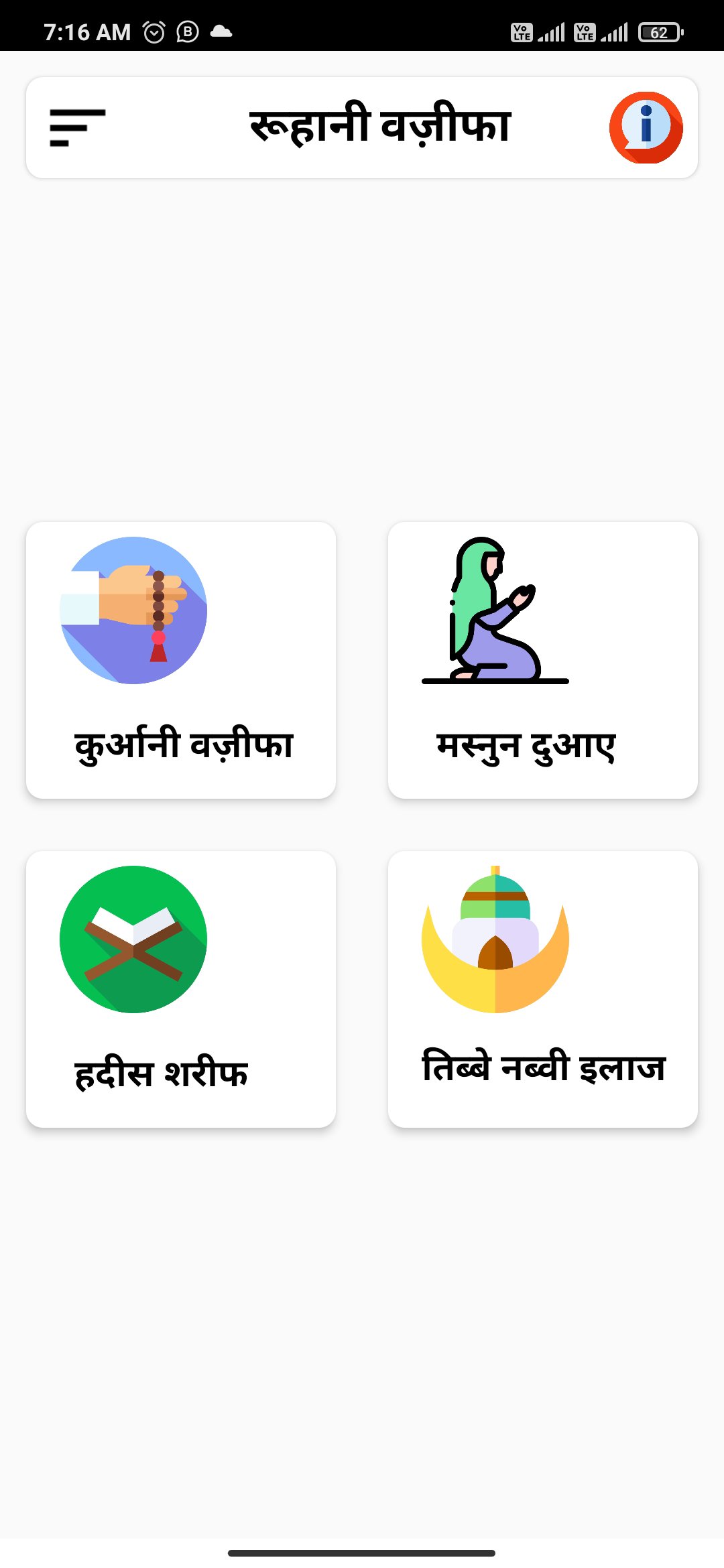The width and height of the screenshot is (724, 1568).
Task: Tap the alarm icon in status bar
Action: [154, 30]
